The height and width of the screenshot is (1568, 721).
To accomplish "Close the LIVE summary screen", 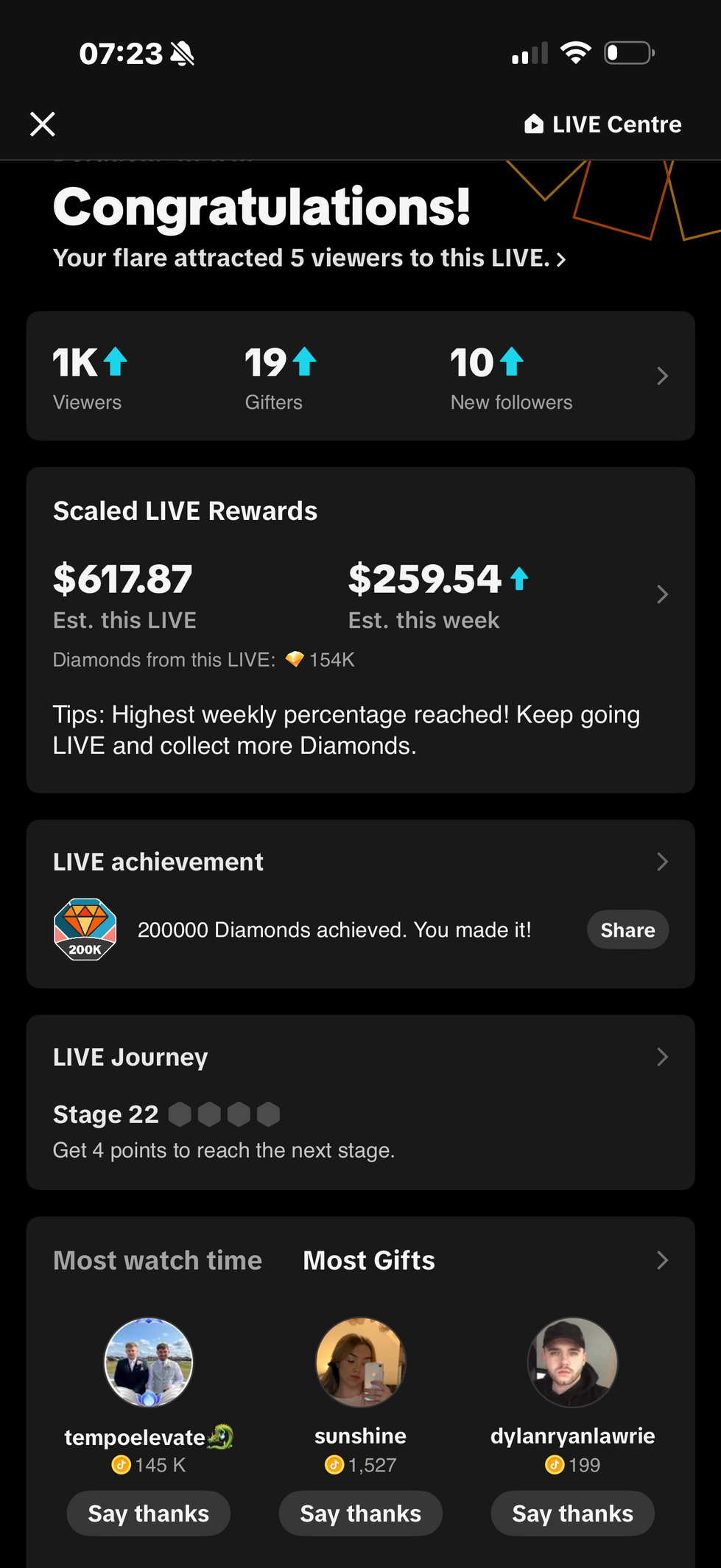I will [43, 124].
